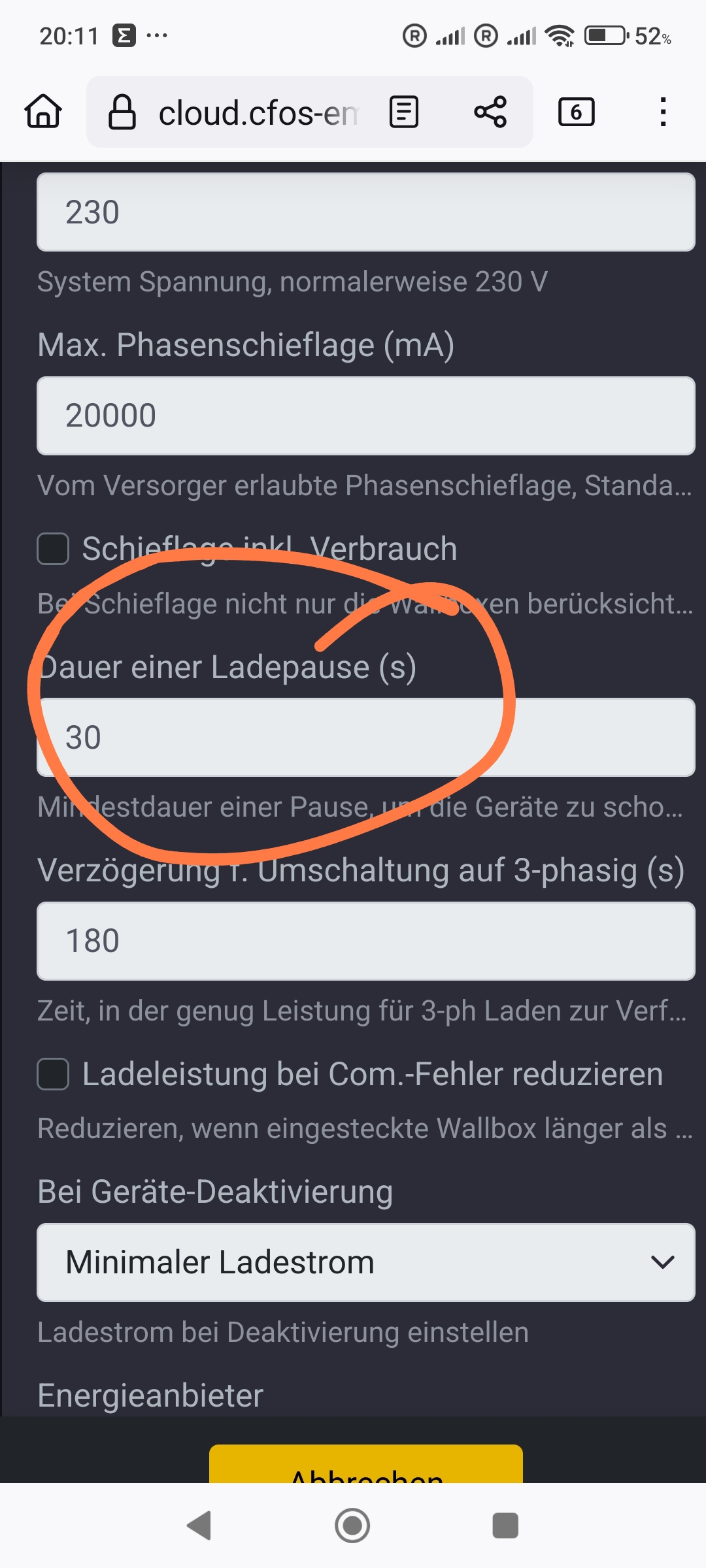Open recent apps from navigation bar
706x1568 pixels.
505,1526
